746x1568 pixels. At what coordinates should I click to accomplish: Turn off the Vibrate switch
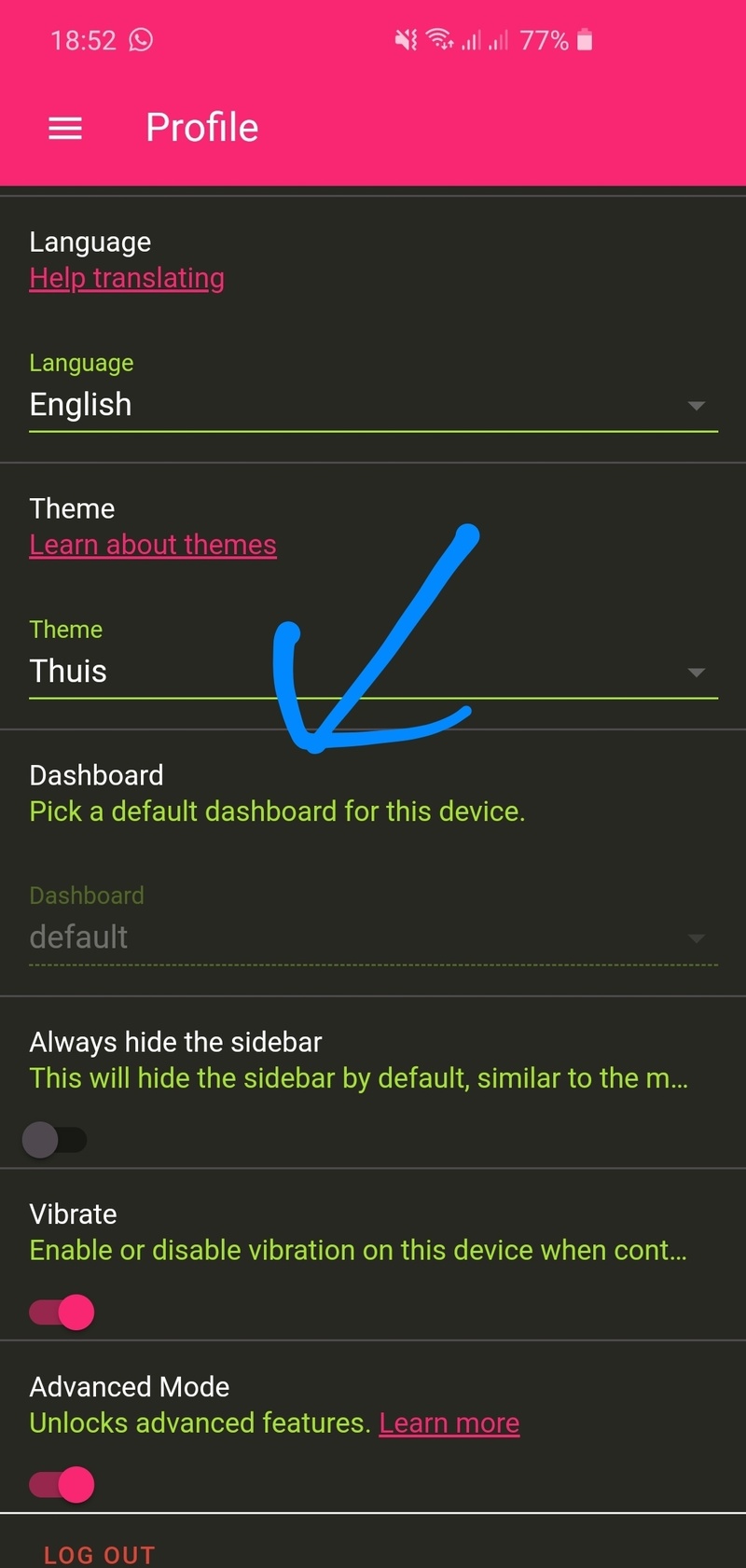(62, 1312)
